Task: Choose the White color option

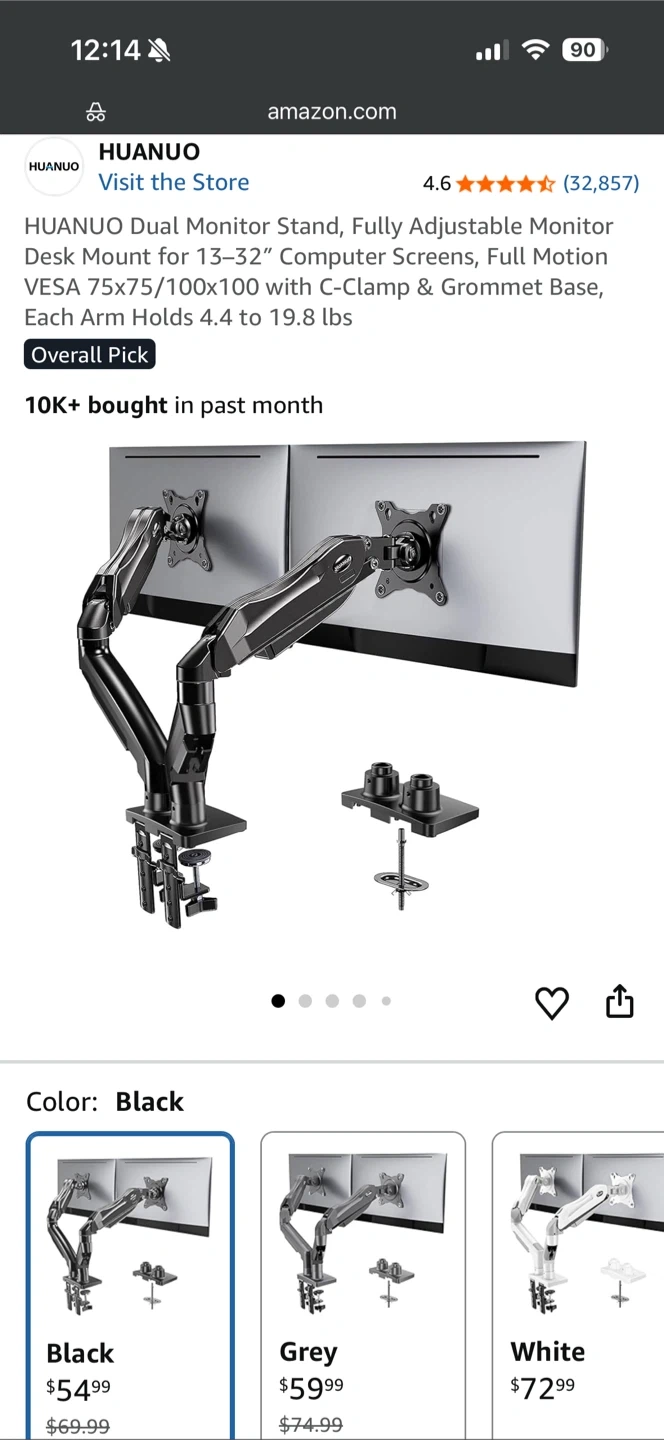Action: [x=580, y=1285]
